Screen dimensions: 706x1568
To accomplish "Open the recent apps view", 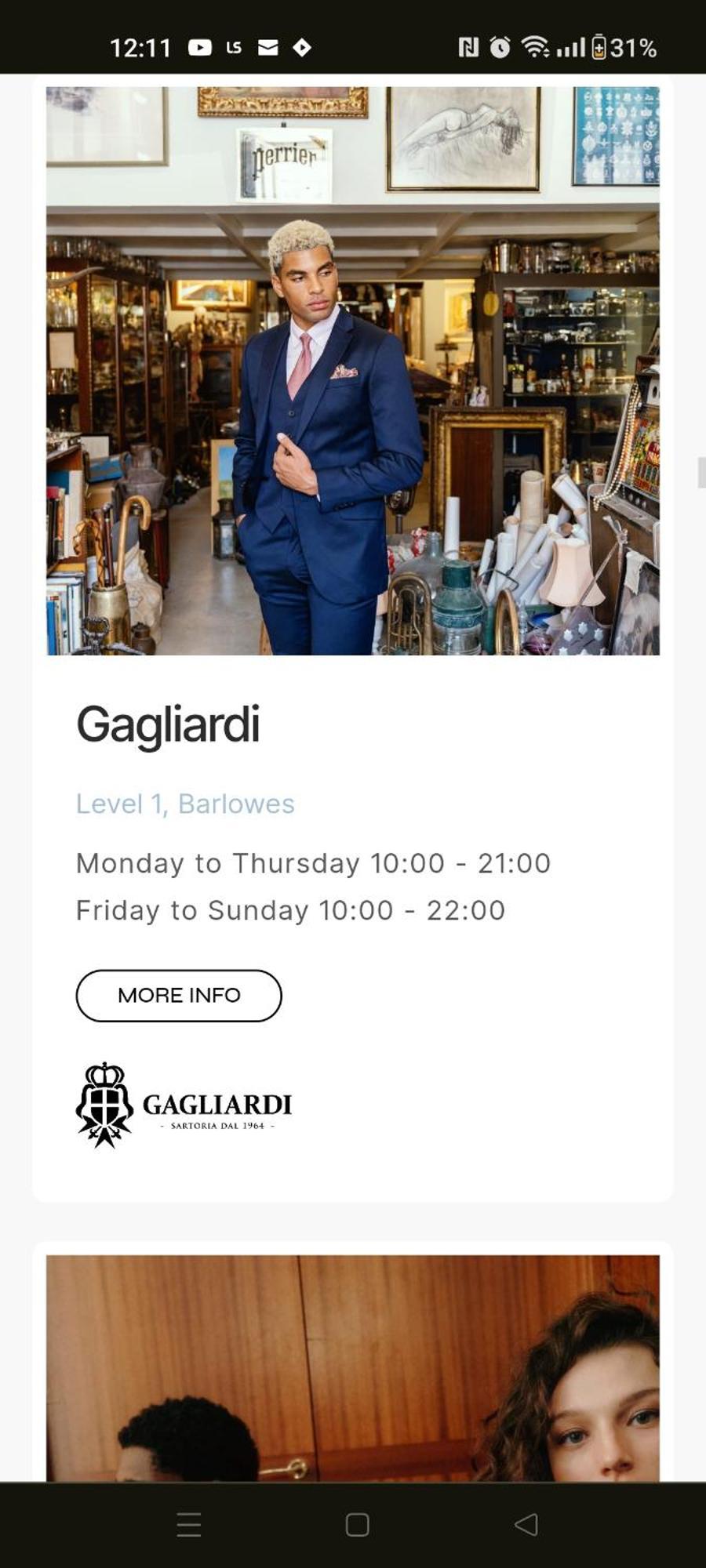I will 189,1524.
